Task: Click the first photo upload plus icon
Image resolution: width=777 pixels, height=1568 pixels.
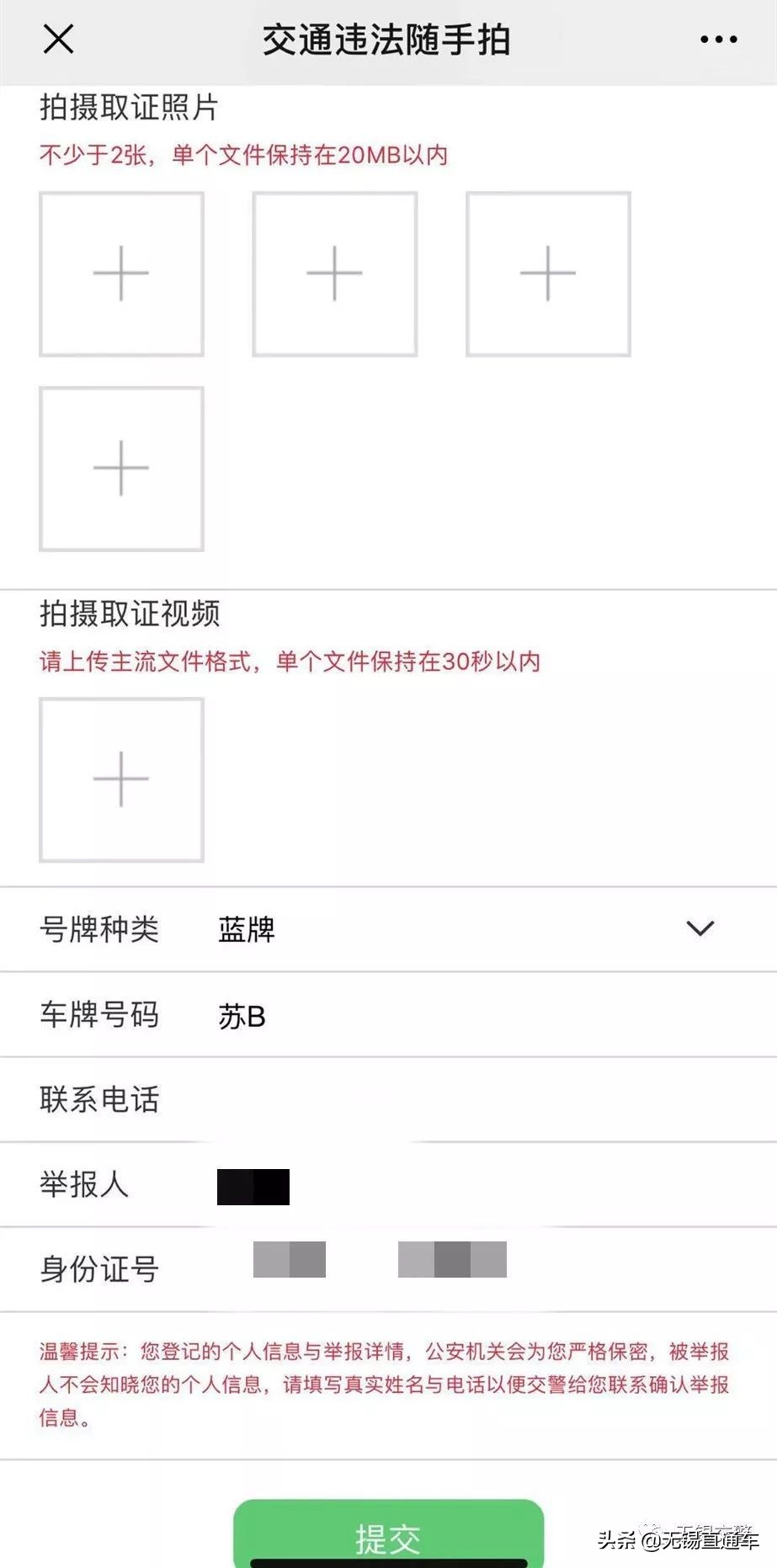Action: [x=121, y=272]
